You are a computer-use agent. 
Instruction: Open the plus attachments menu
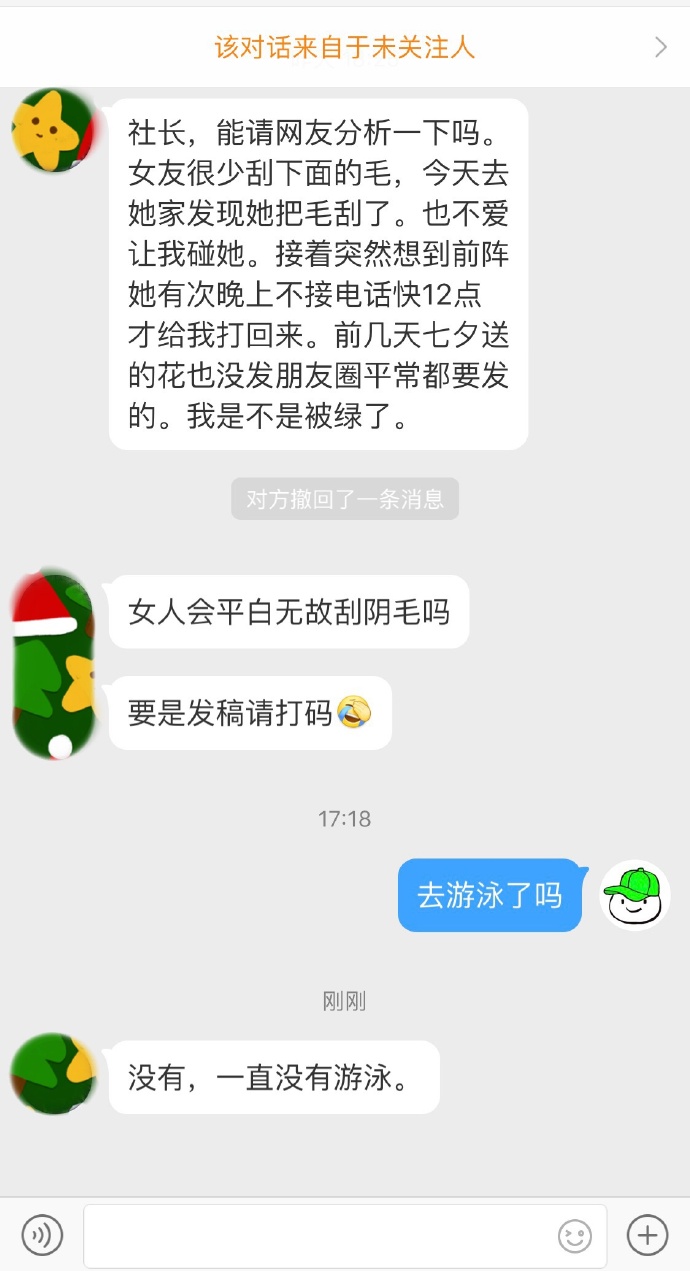coord(647,1235)
